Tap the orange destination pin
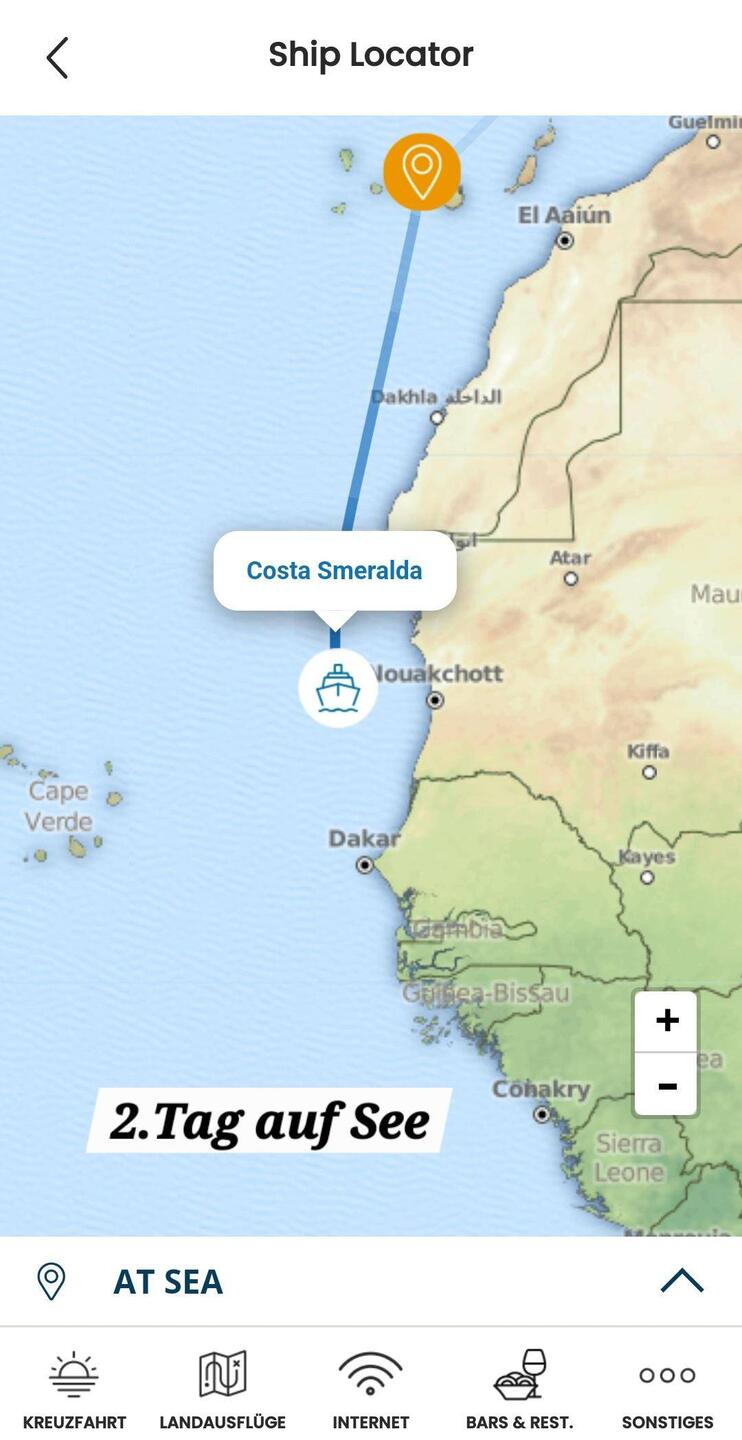This screenshot has width=742, height=1440. click(x=422, y=171)
